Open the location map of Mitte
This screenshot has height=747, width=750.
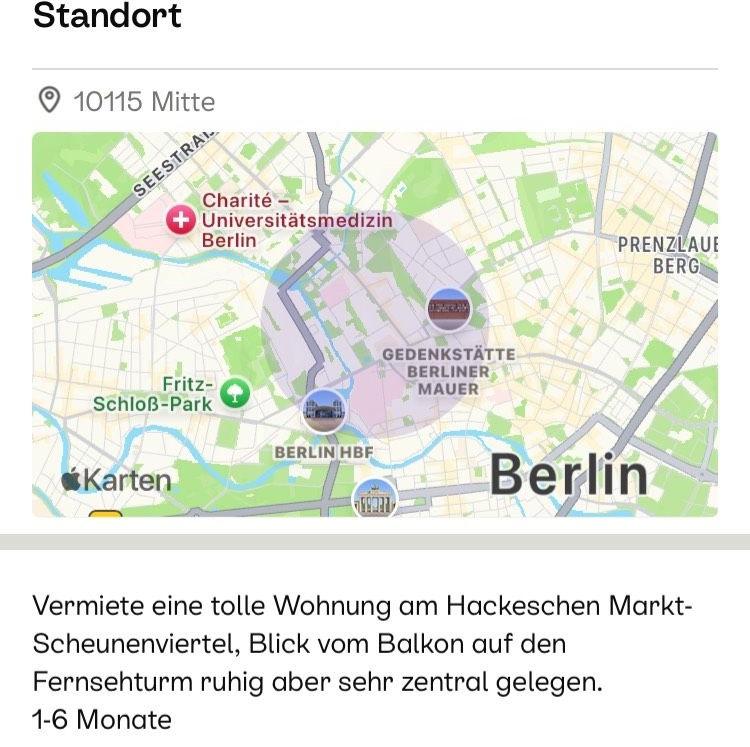[374, 324]
